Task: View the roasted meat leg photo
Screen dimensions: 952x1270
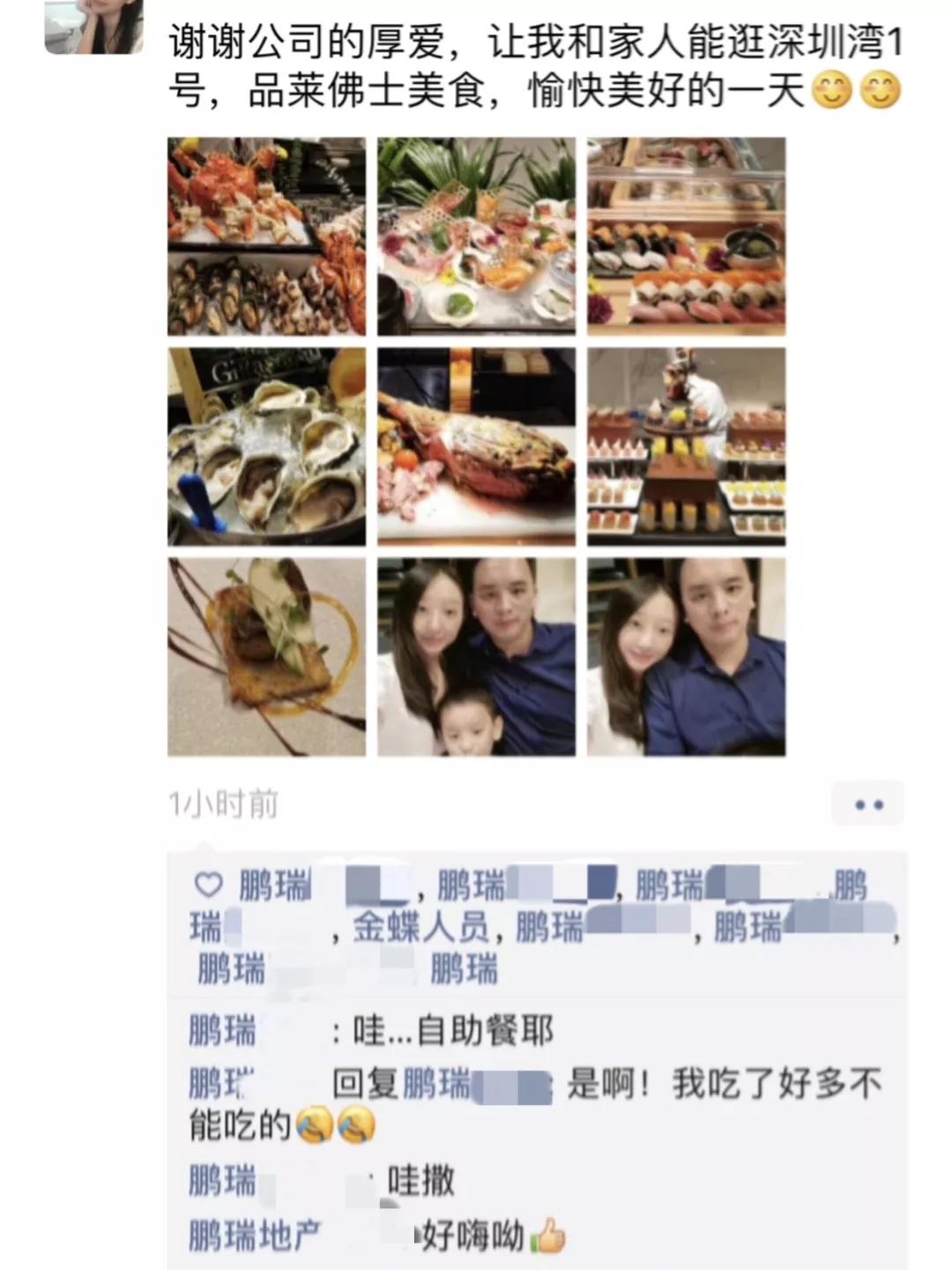Action: (x=476, y=445)
